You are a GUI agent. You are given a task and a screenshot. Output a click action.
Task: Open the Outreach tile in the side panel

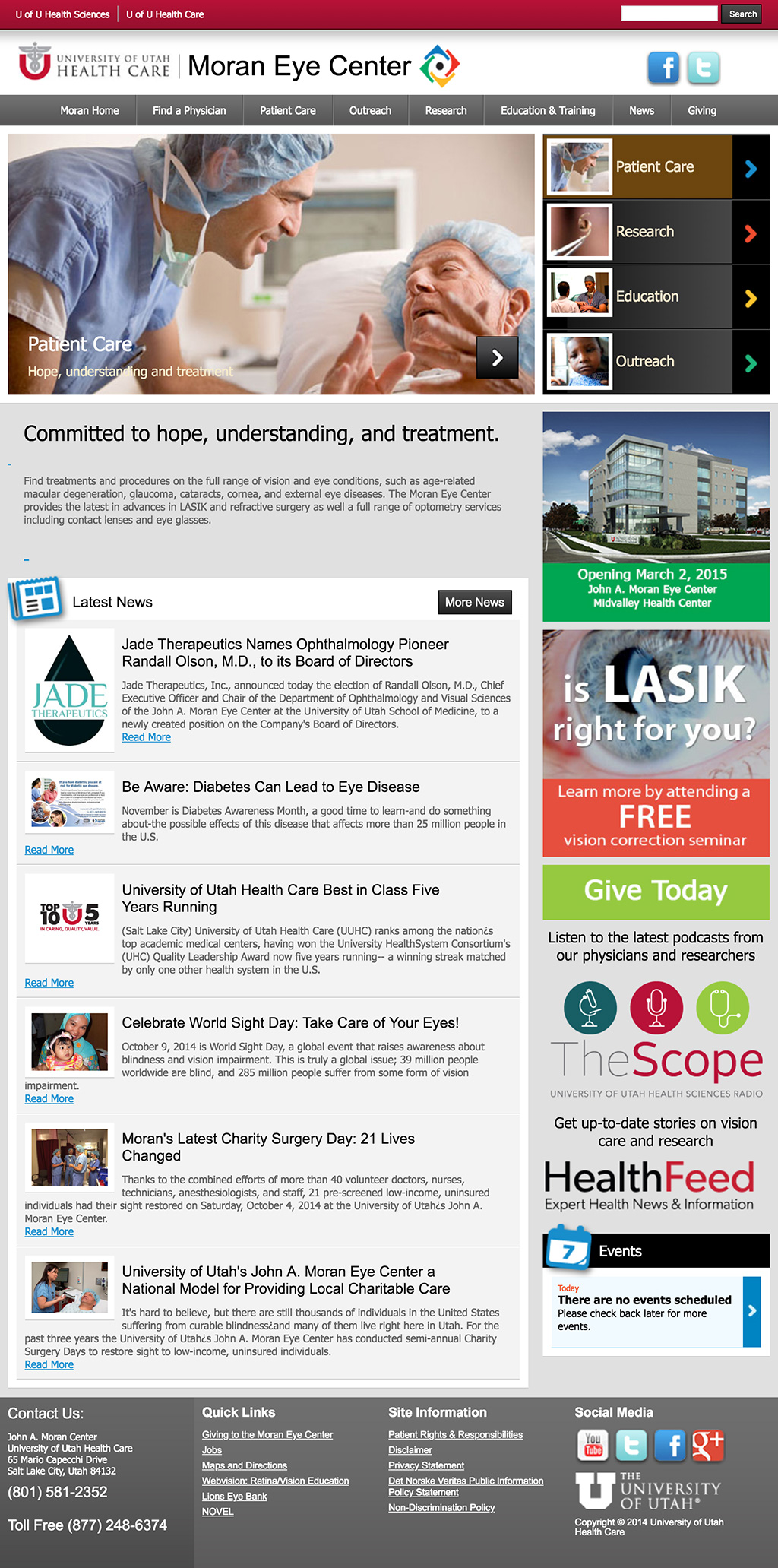pos(656,362)
